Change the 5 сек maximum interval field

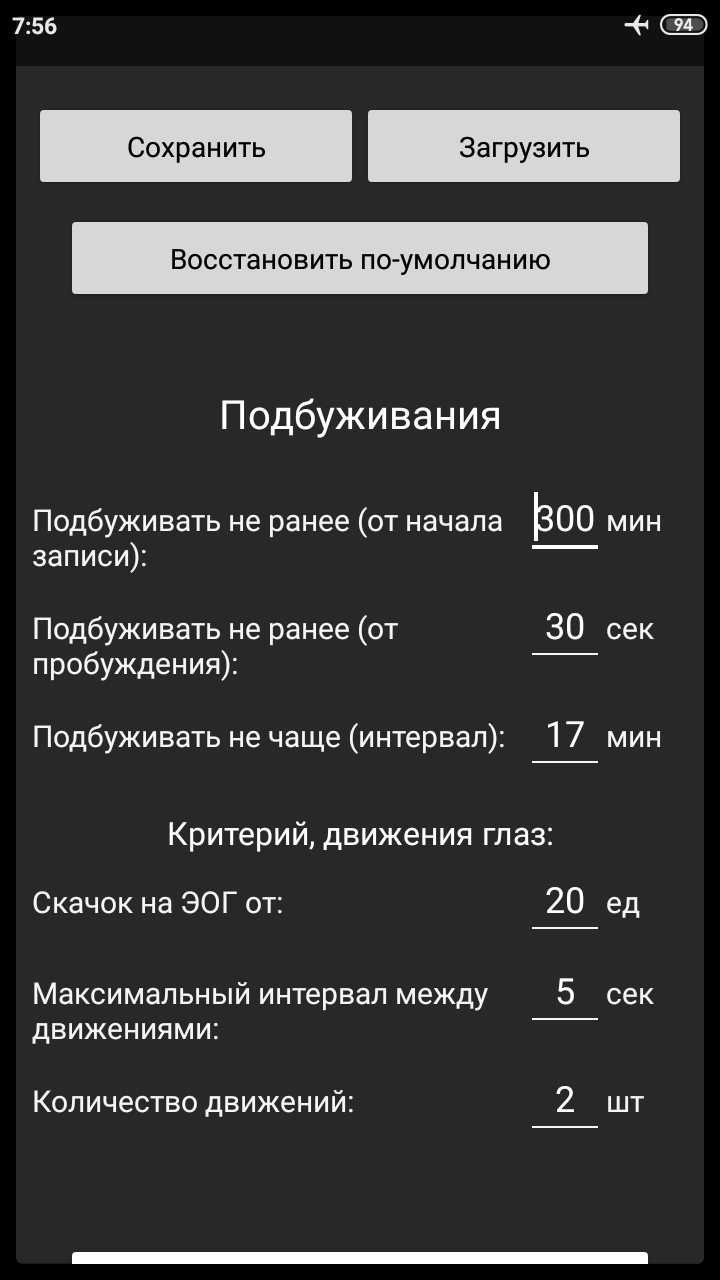coord(565,993)
